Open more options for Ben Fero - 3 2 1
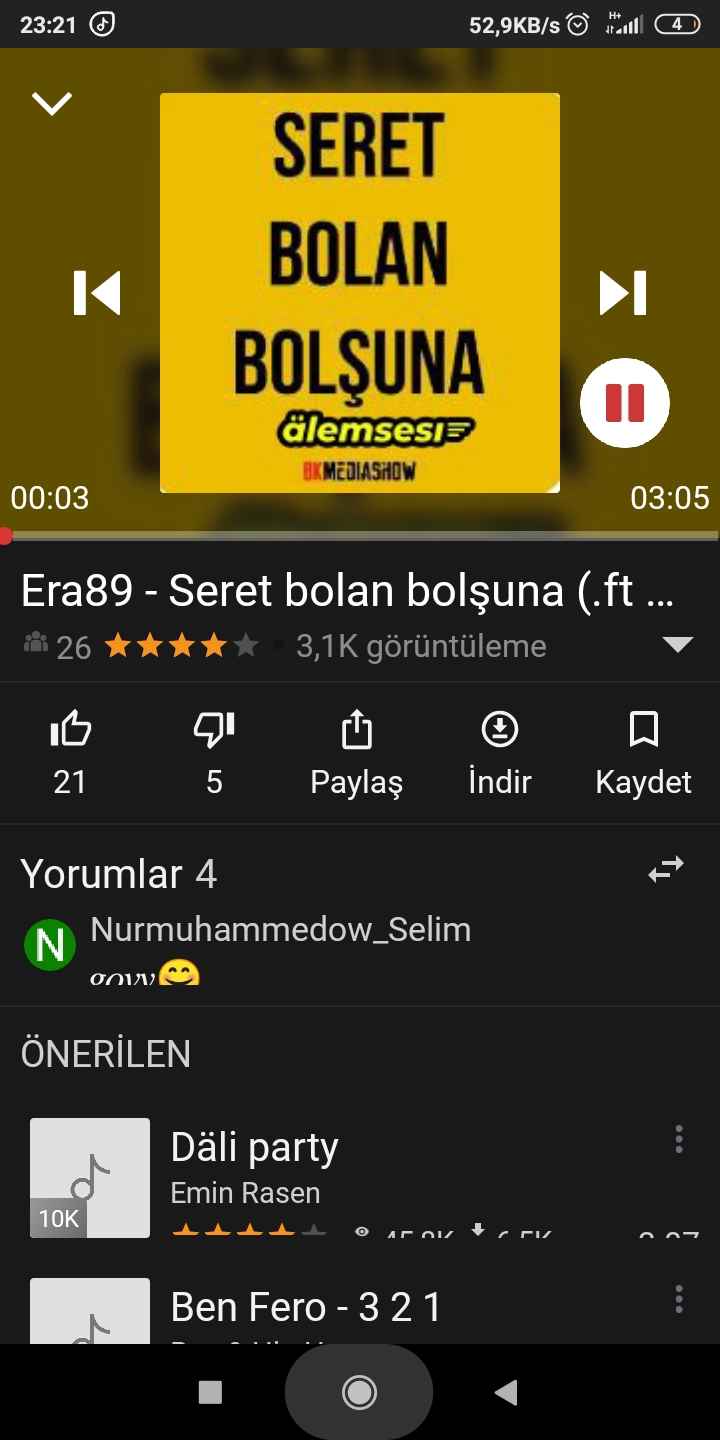 coord(679,1299)
